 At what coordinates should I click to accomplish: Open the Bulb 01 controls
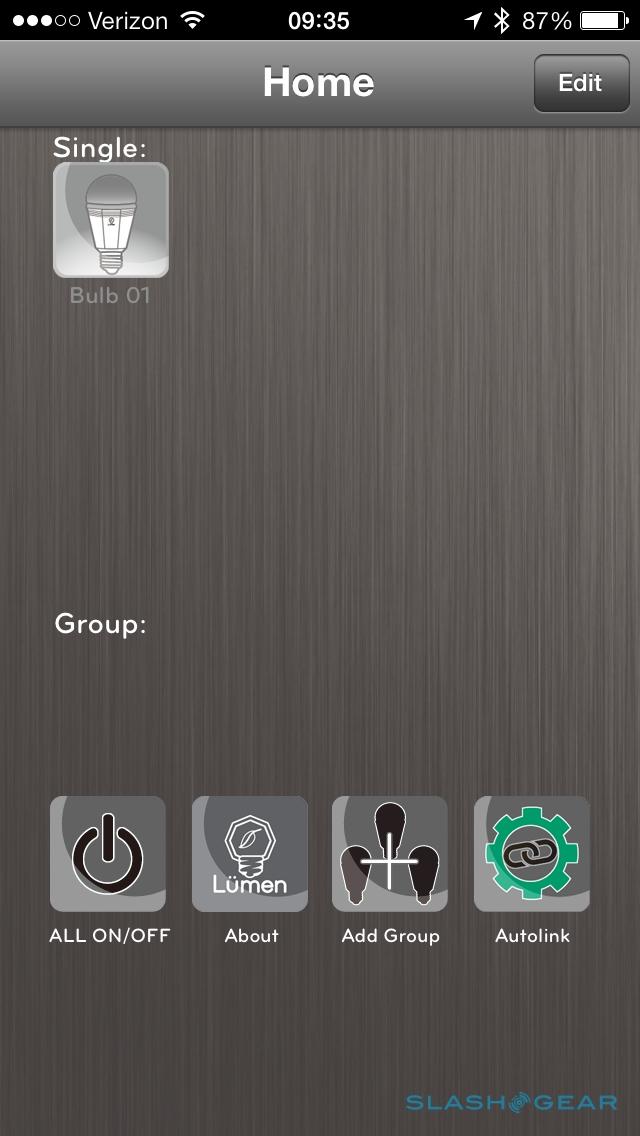click(110, 220)
